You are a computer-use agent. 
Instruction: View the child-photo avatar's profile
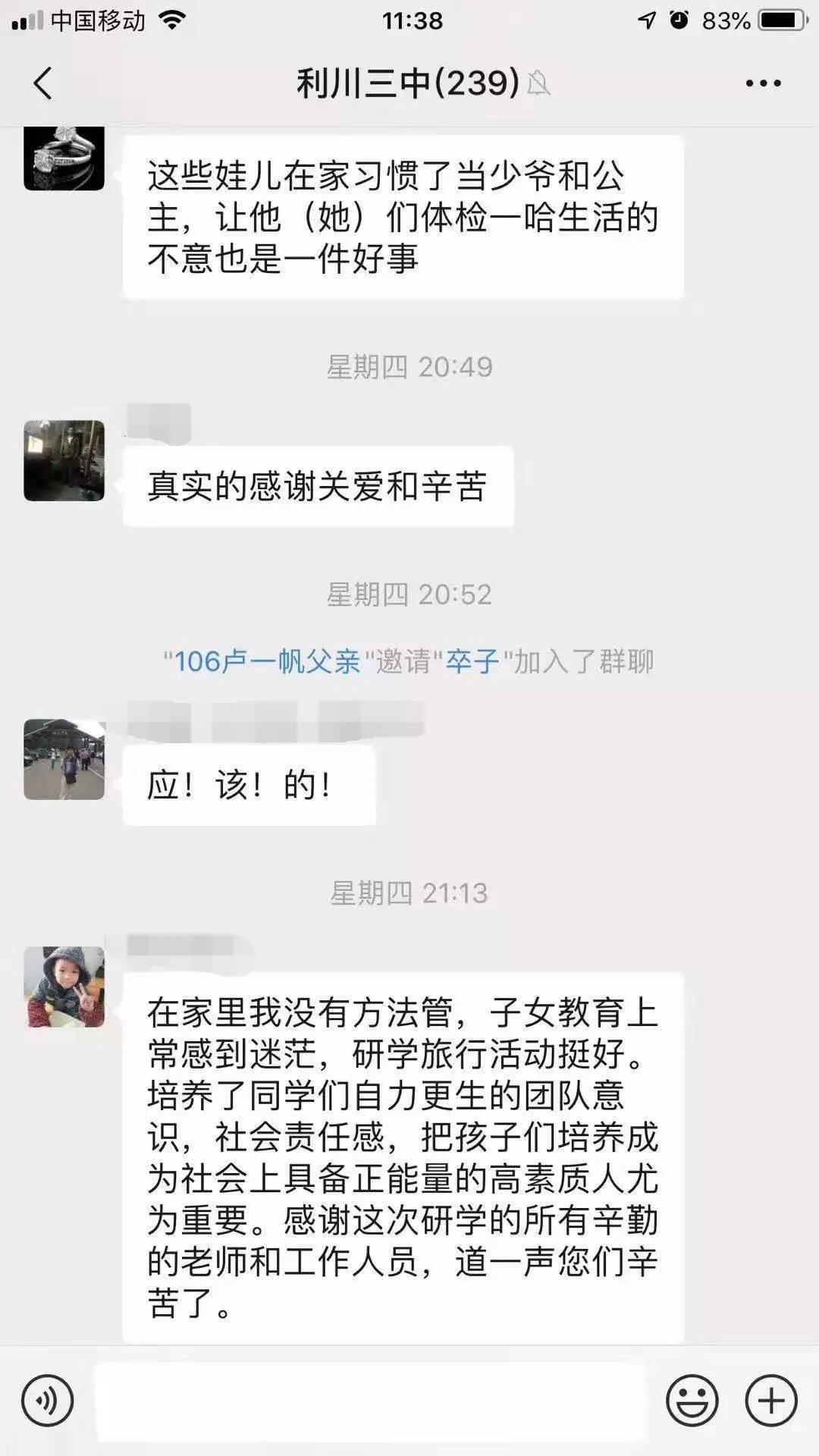(64, 987)
